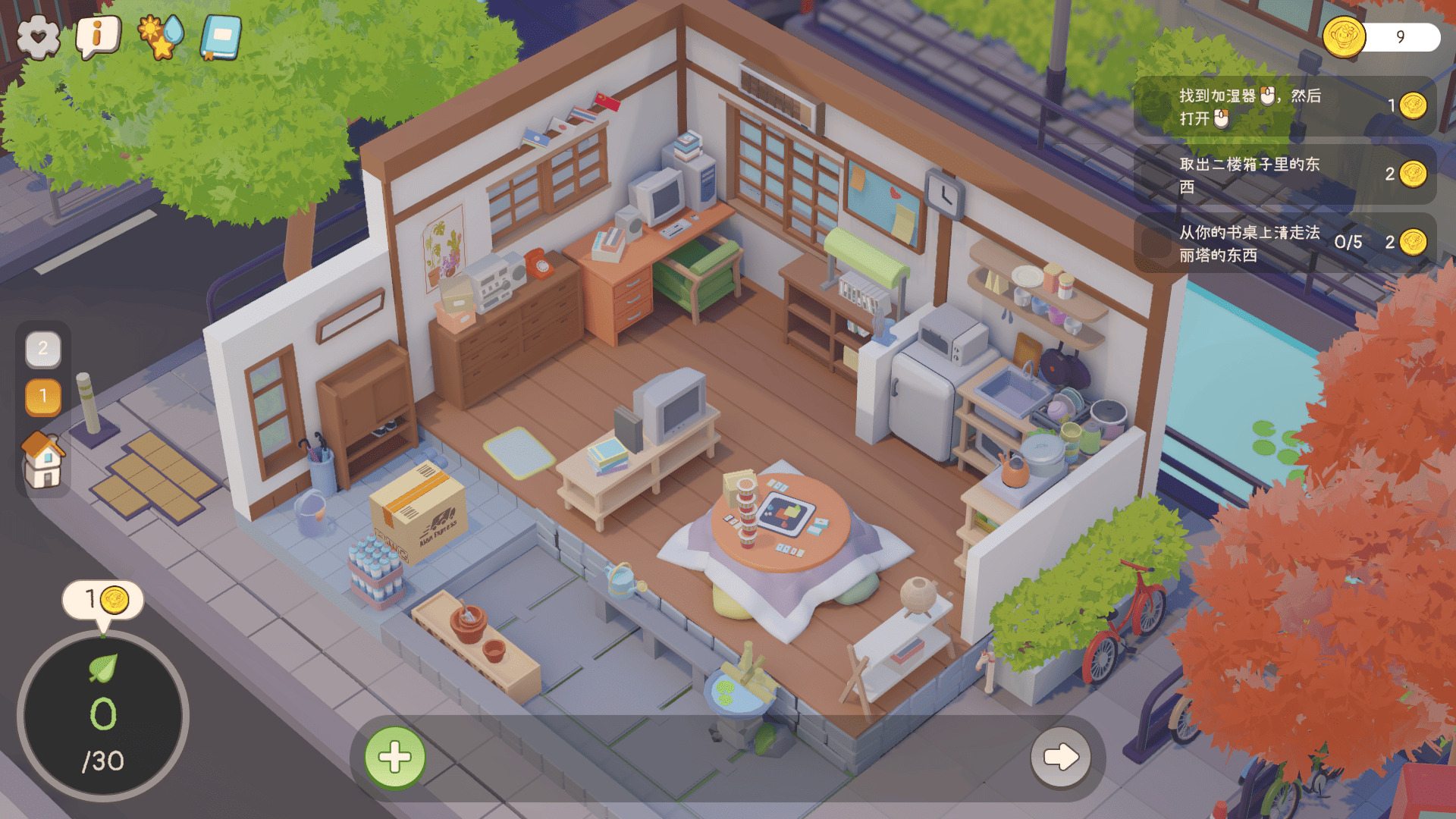
Task: Switch to floor 2
Action: point(43,349)
